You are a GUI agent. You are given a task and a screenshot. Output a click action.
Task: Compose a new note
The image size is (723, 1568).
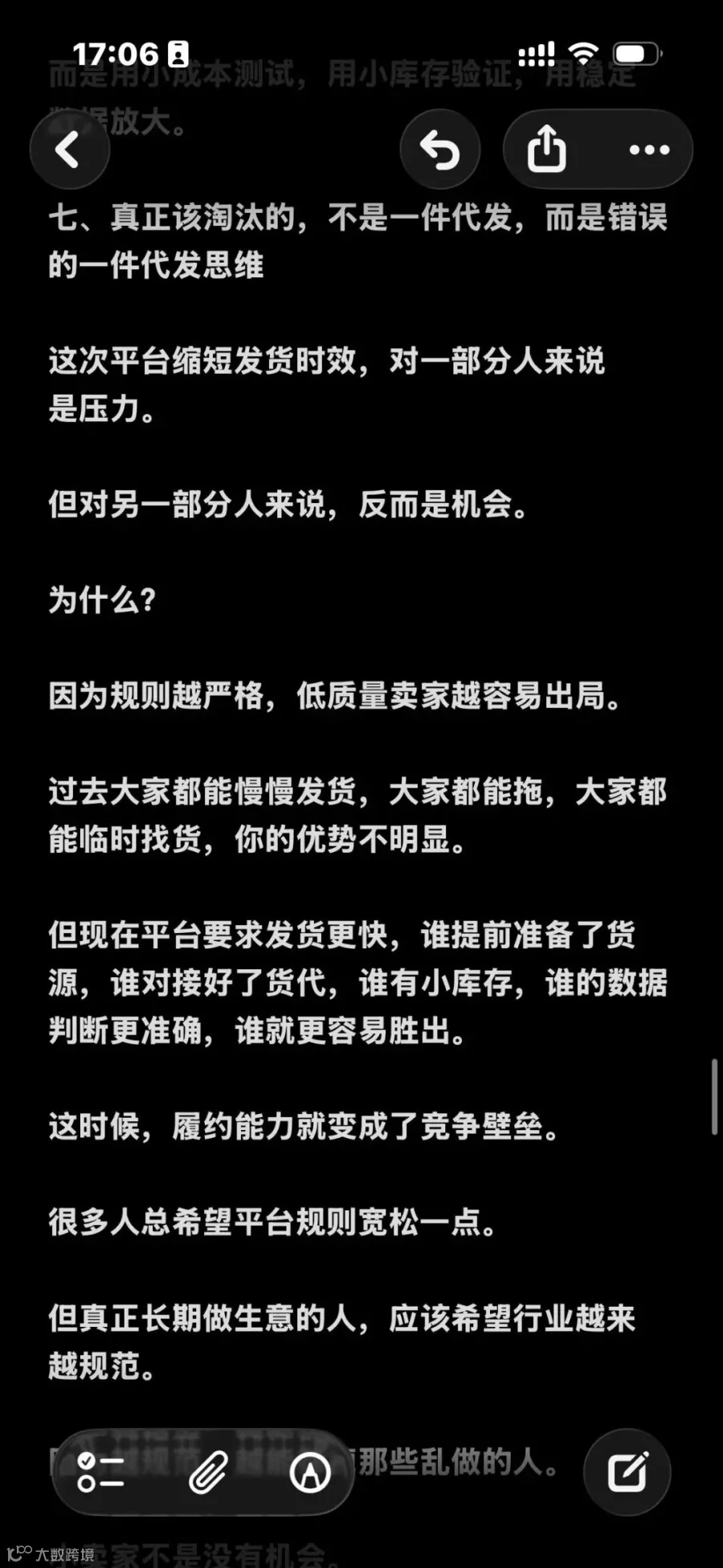click(627, 1472)
